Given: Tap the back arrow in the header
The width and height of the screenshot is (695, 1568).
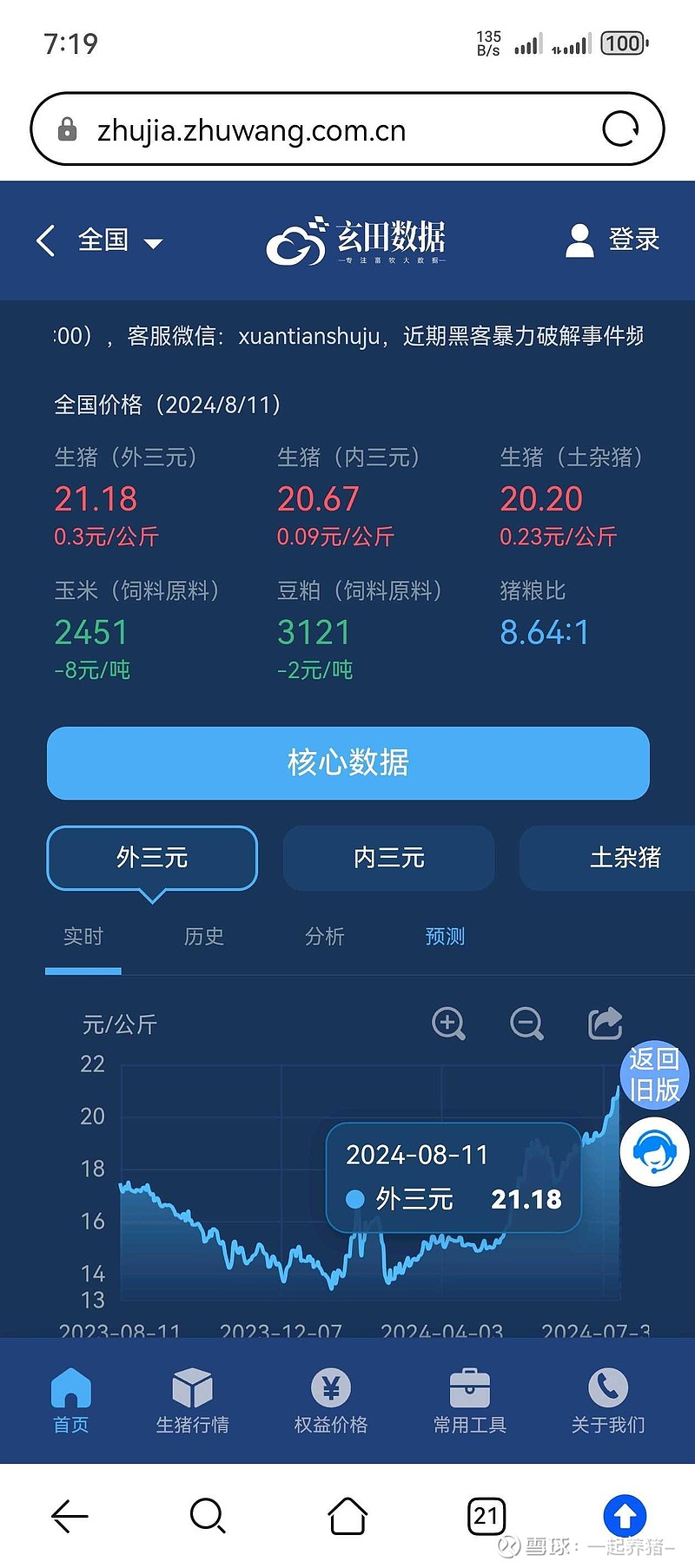Looking at the screenshot, I should (47, 240).
